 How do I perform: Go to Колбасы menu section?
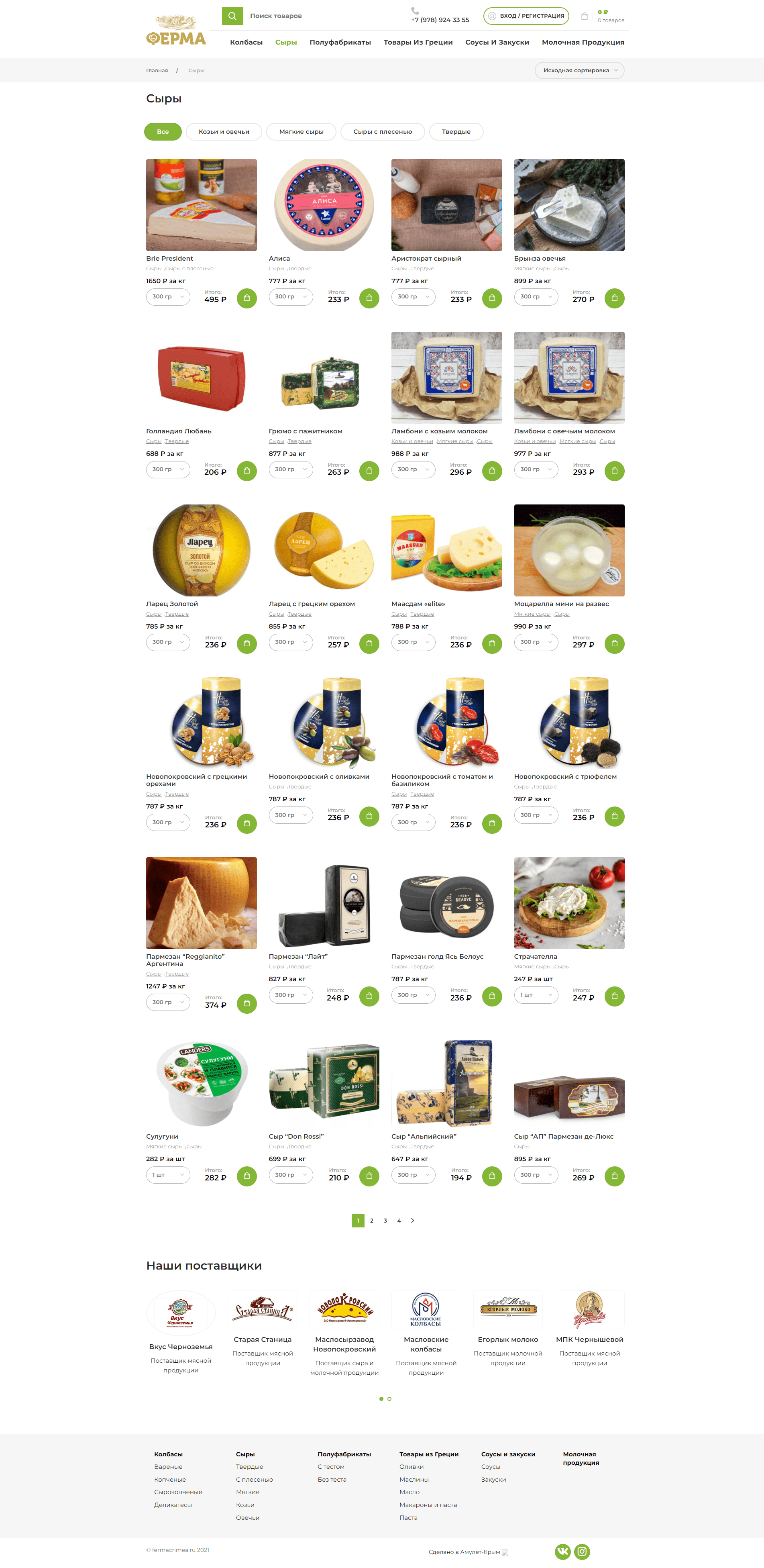(247, 42)
